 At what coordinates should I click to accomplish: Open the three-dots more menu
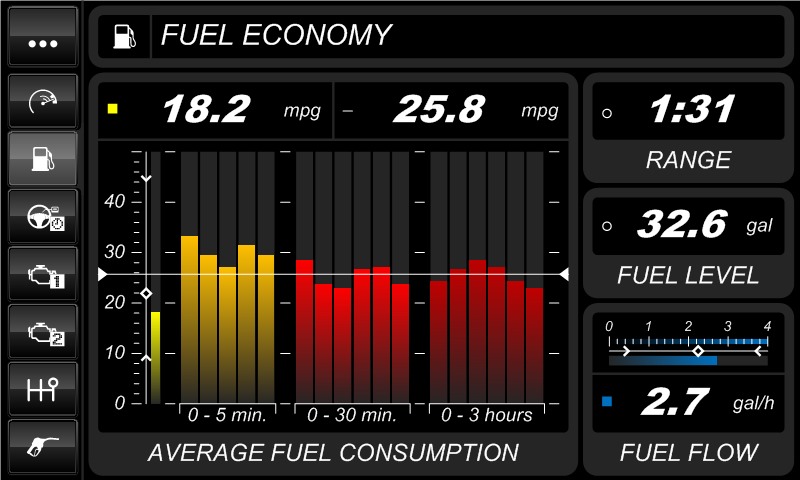42,36
